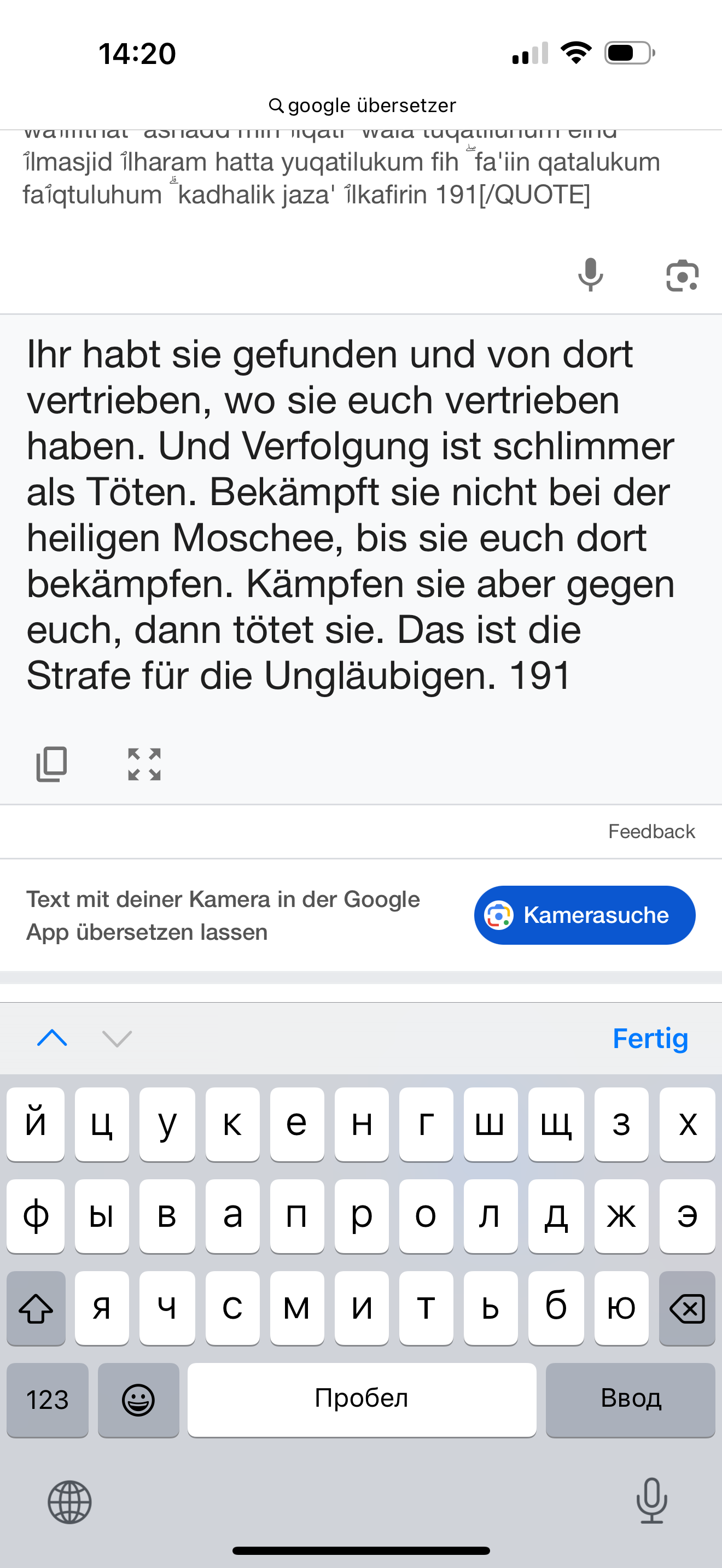The height and width of the screenshot is (1568, 722).
Task: Open the Feedback link
Action: [651, 832]
